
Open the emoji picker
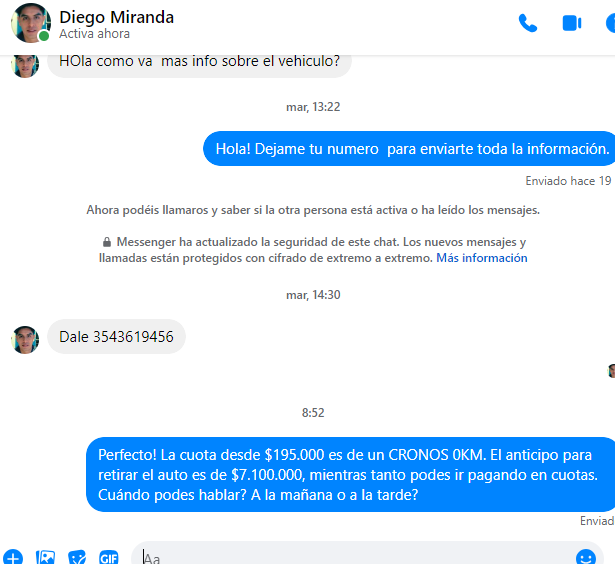(x=586, y=557)
